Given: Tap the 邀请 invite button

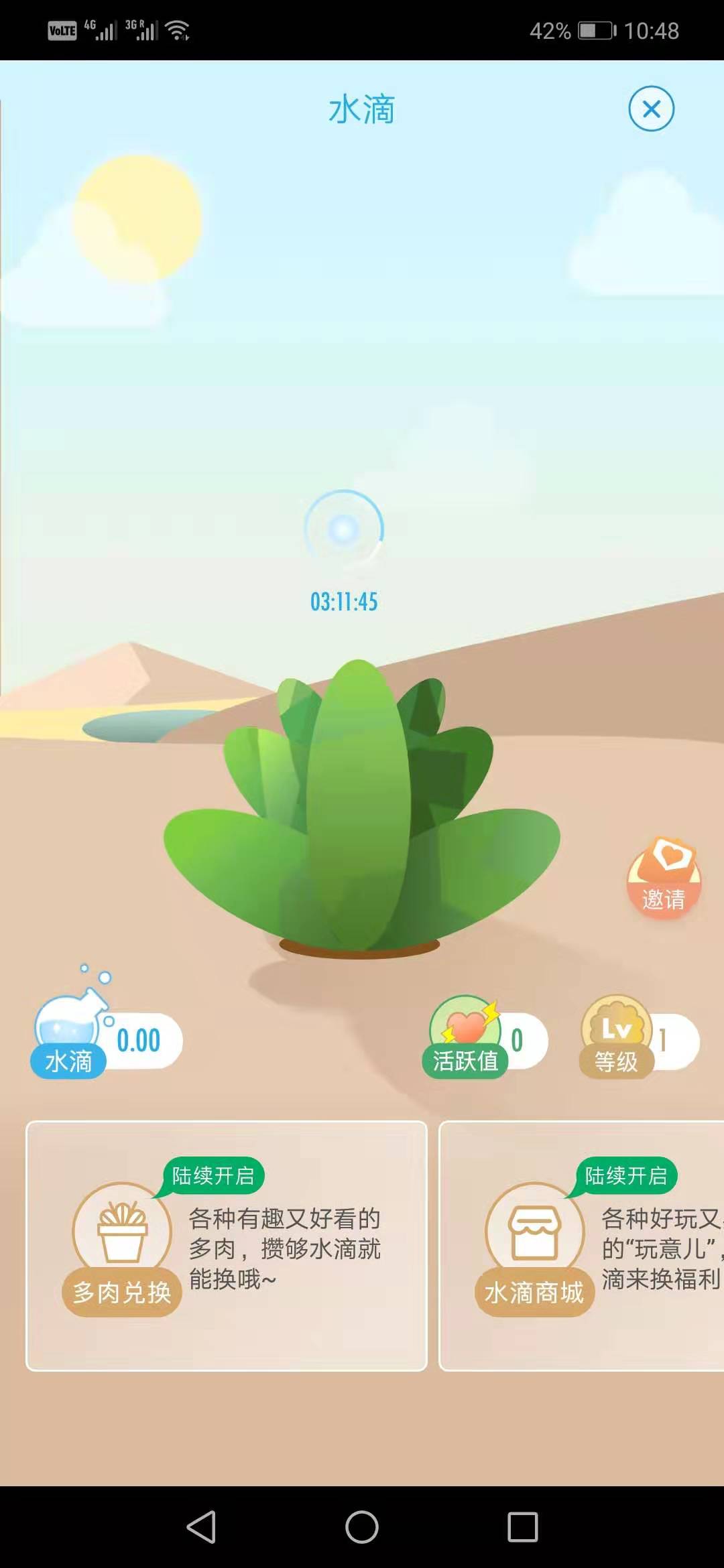Looking at the screenshot, I should [664, 879].
